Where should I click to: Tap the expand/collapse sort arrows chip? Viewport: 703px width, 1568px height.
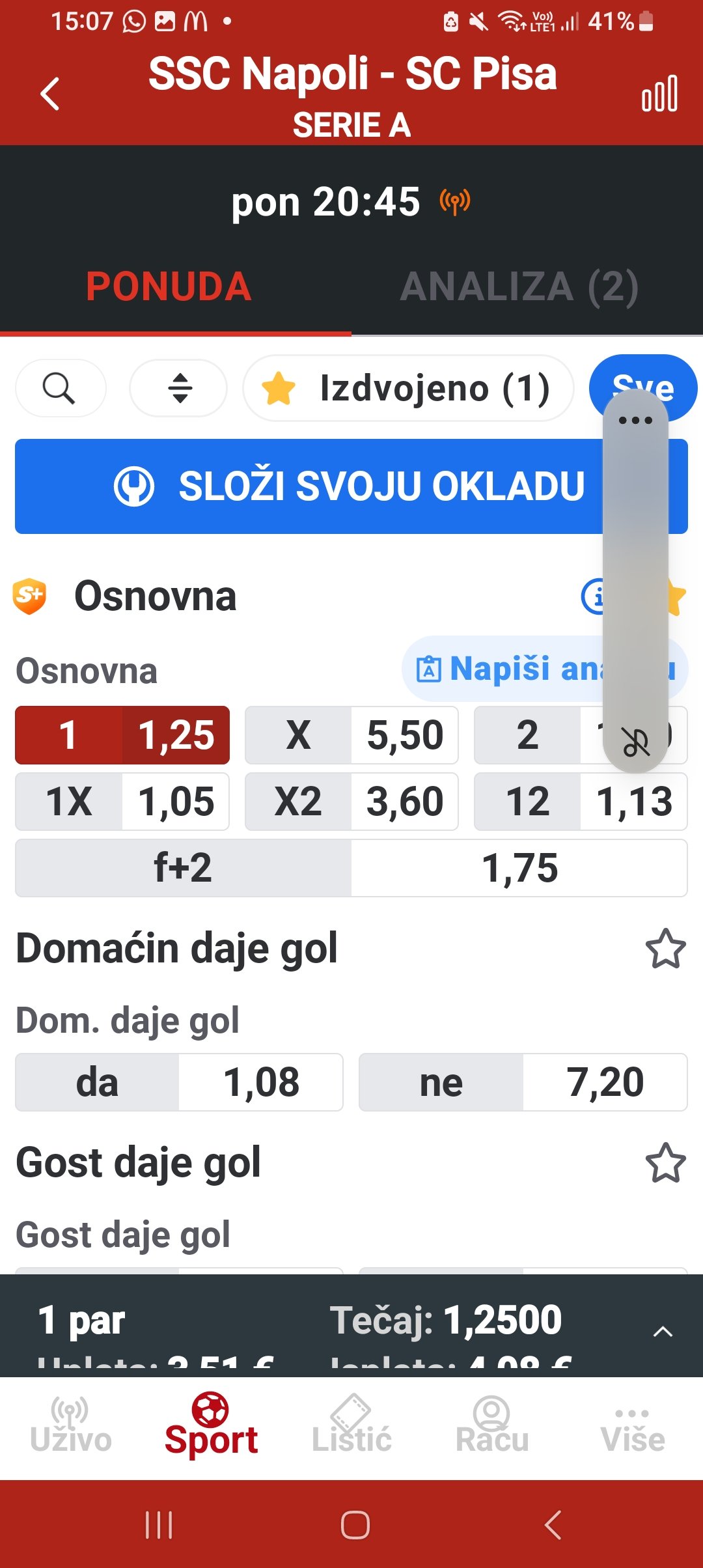tap(179, 388)
